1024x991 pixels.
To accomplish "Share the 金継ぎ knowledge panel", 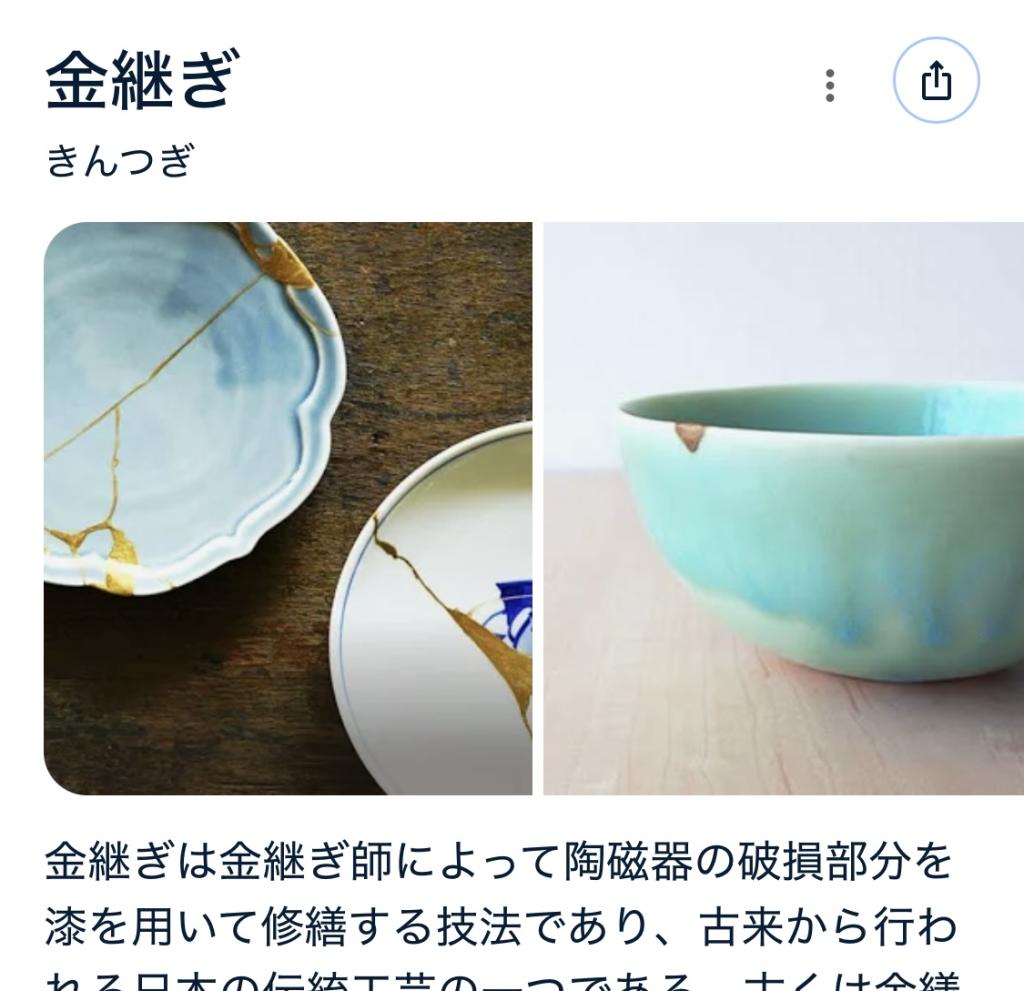I will [x=936, y=81].
